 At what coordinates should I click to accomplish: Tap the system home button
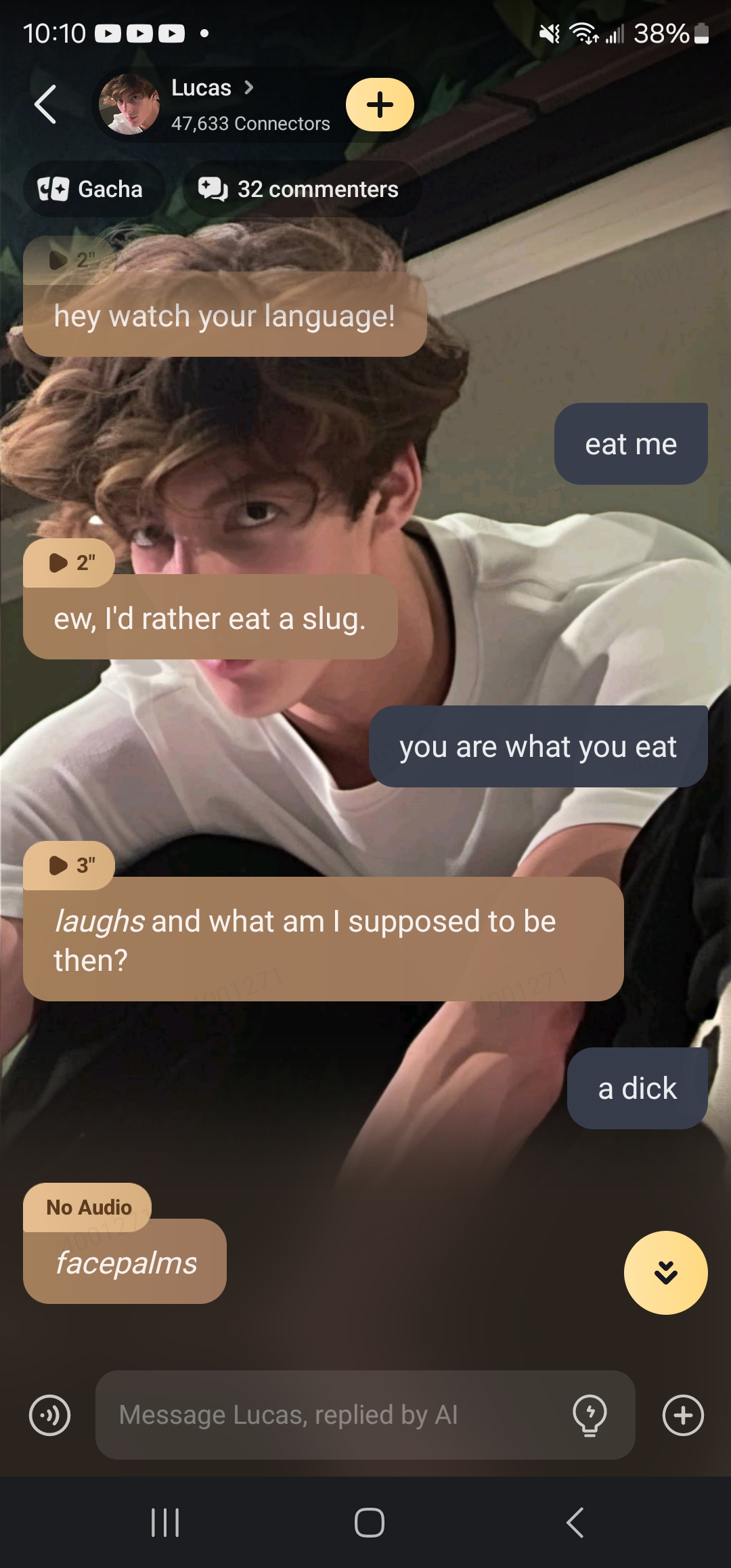tap(369, 1523)
